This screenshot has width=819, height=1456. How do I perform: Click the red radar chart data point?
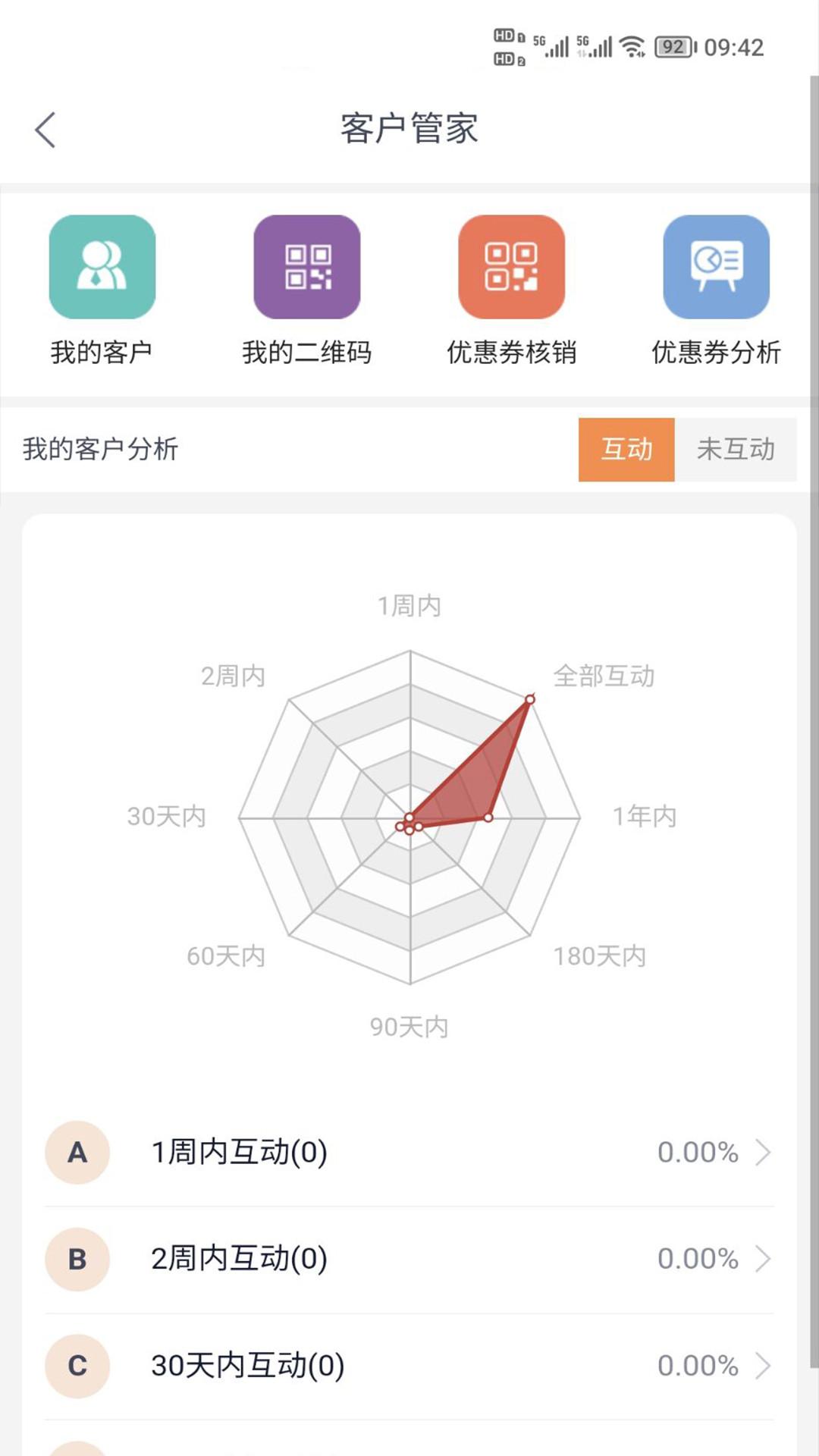click(x=529, y=698)
